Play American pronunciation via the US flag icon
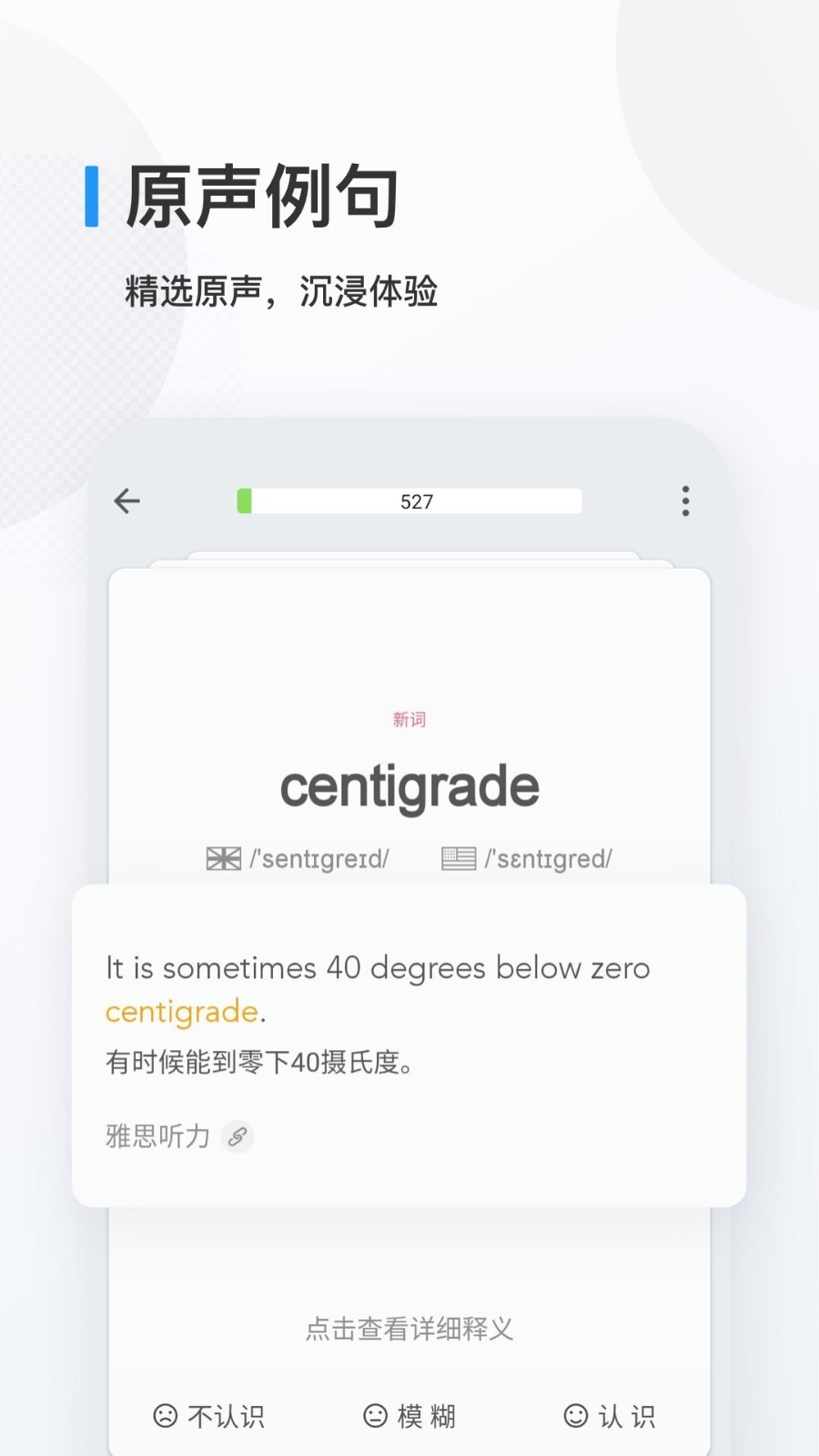Screen dimensions: 819x1456 click(458, 857)
